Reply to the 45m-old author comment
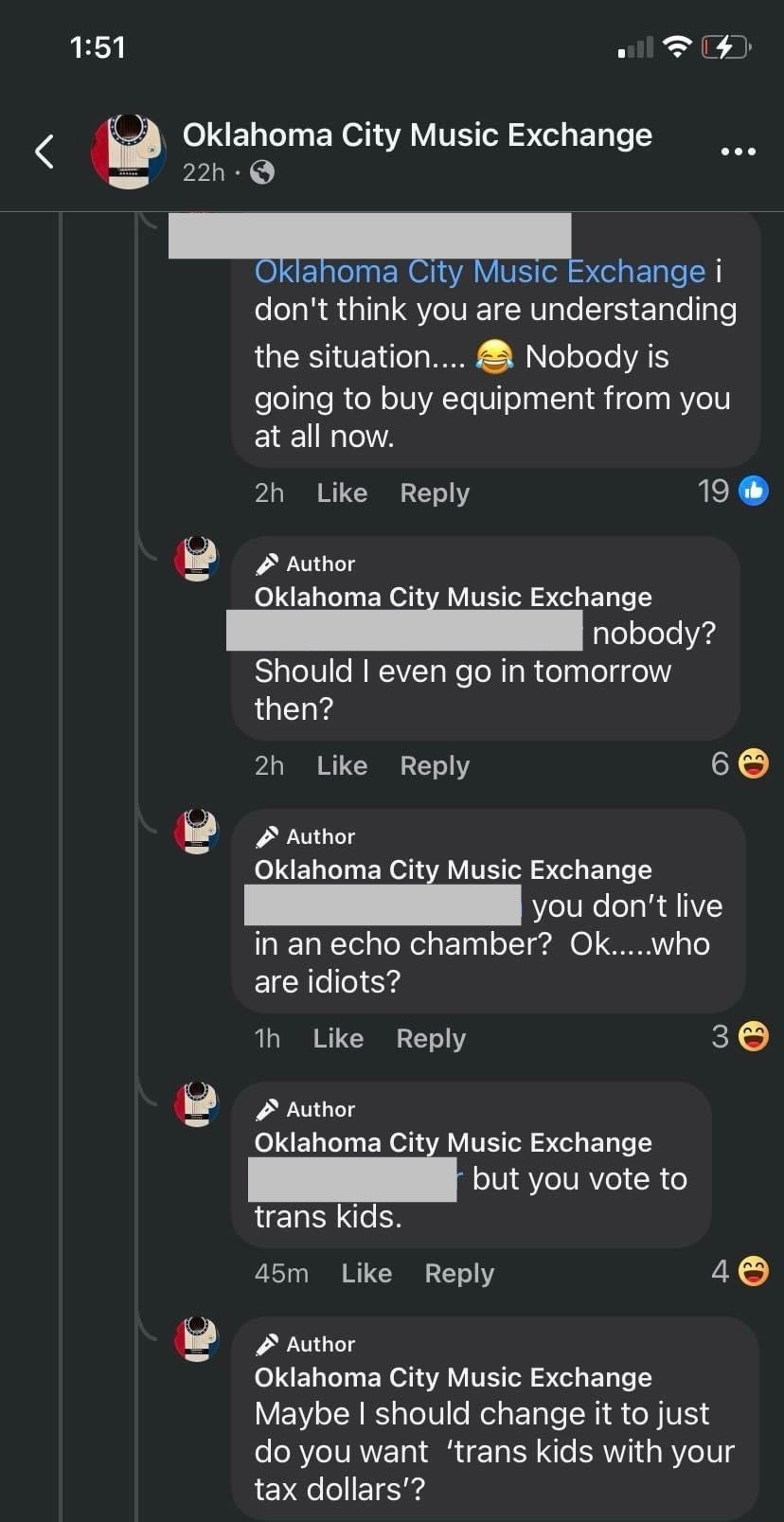This screenshot has width=784, height=1522. pyautogui.click(x=459, y=1273)
